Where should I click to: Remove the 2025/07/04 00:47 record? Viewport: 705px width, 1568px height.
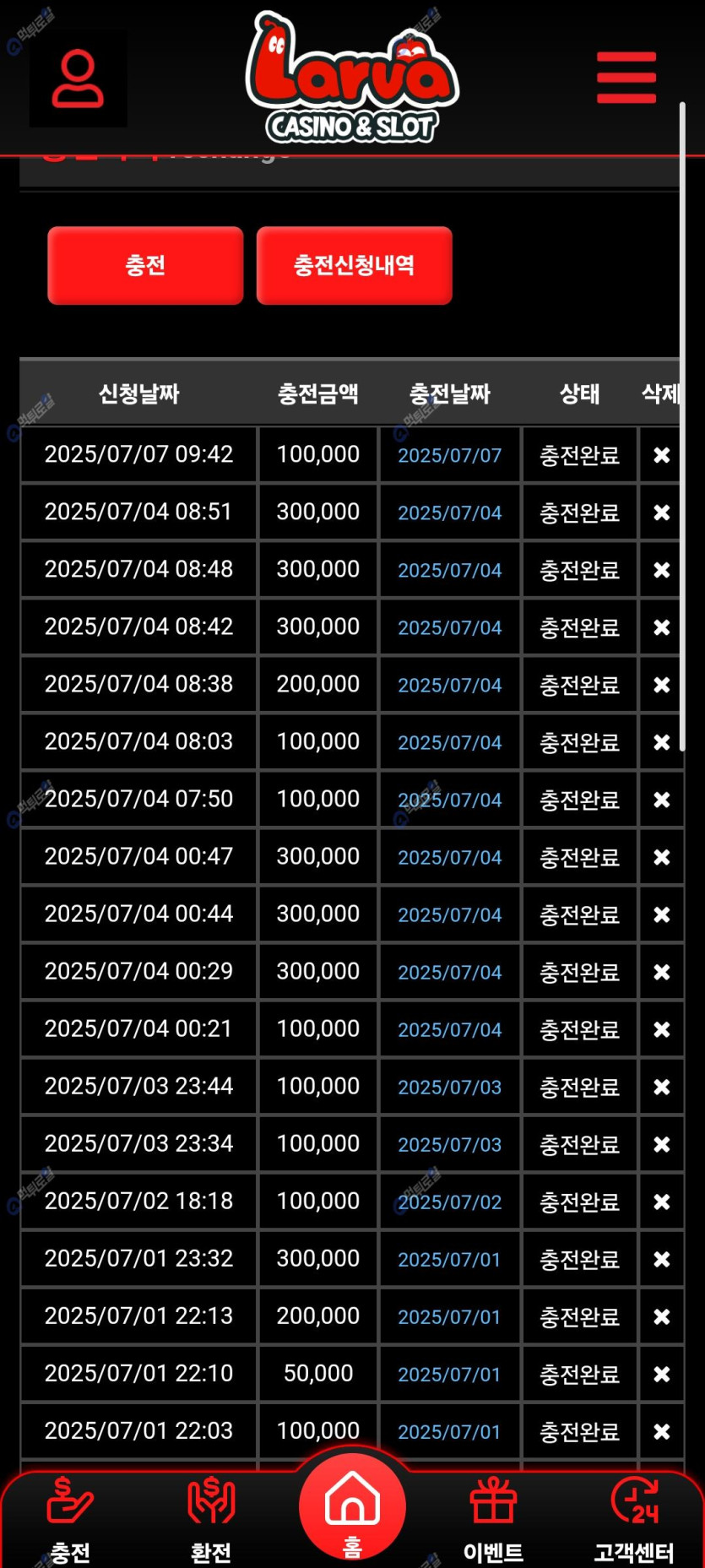662,857
